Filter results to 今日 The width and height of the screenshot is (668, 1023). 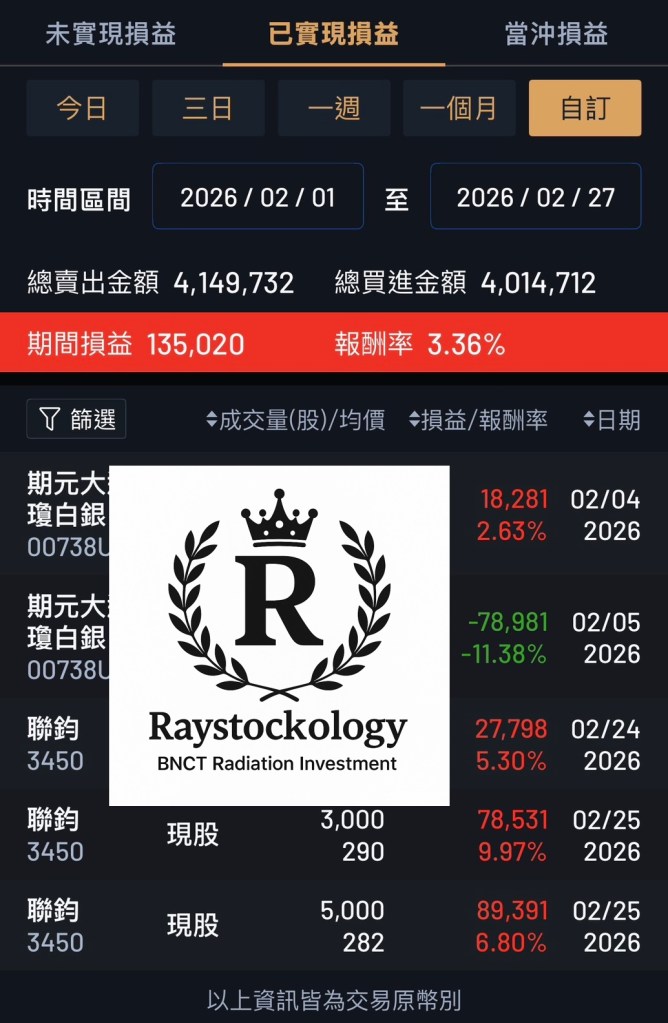pyautogui.click(x=82, y=108)
